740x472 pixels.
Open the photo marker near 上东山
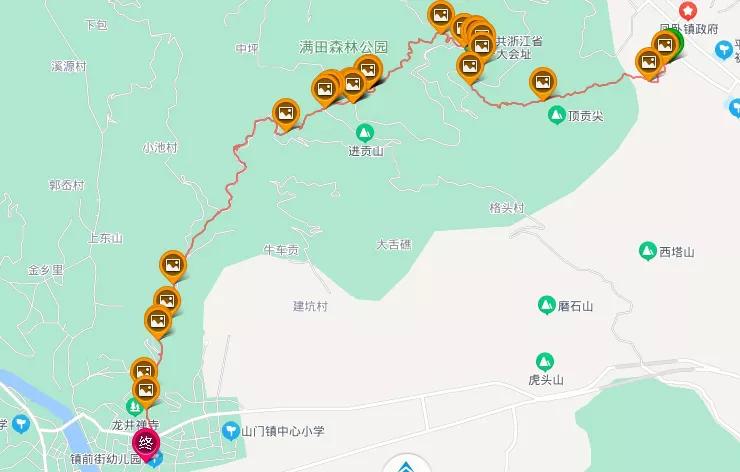[x=173, y=264]
